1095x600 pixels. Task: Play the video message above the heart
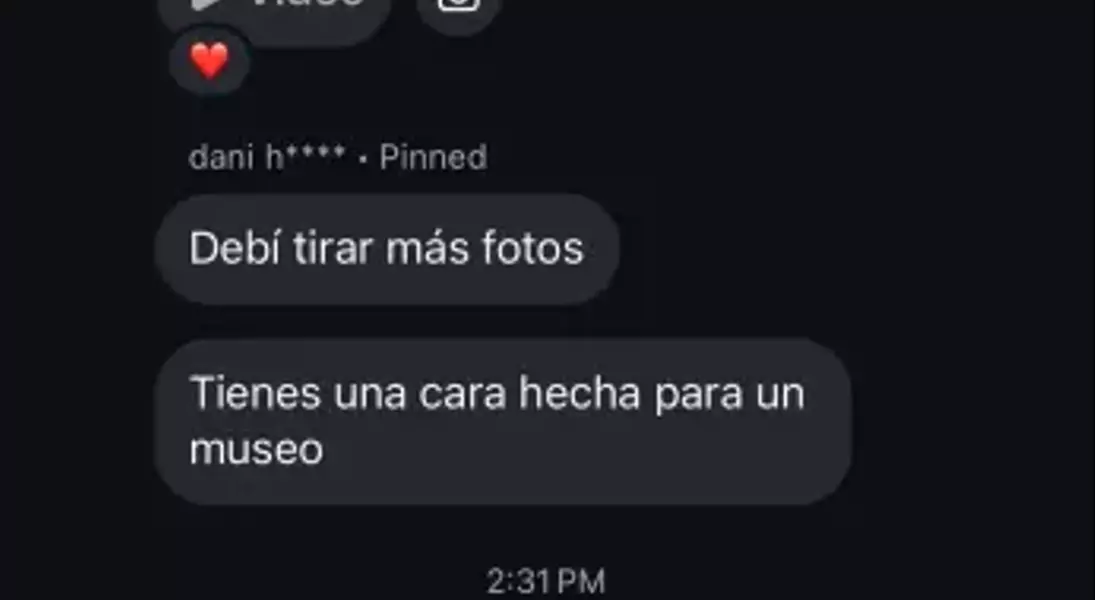[275, 12]
